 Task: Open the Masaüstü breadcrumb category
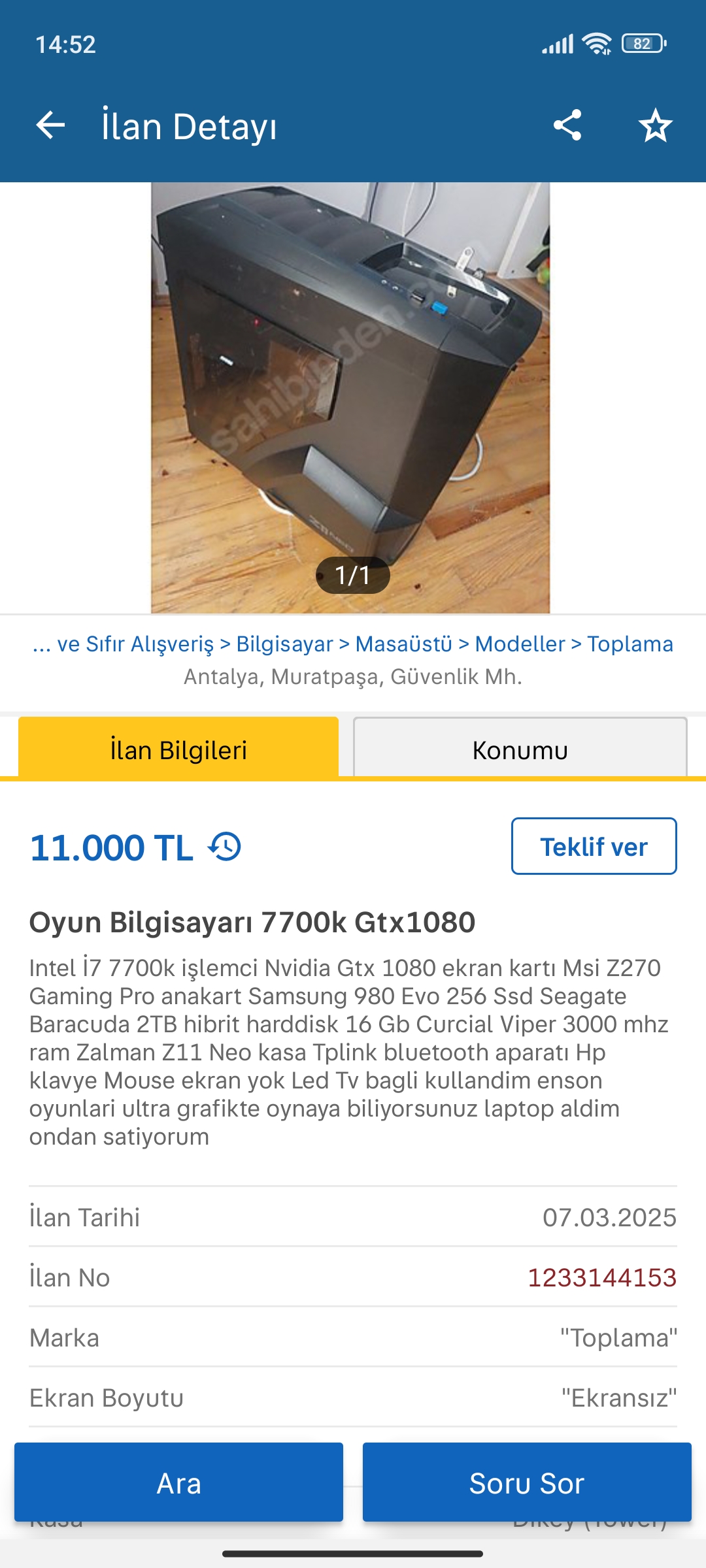point(403,644)
